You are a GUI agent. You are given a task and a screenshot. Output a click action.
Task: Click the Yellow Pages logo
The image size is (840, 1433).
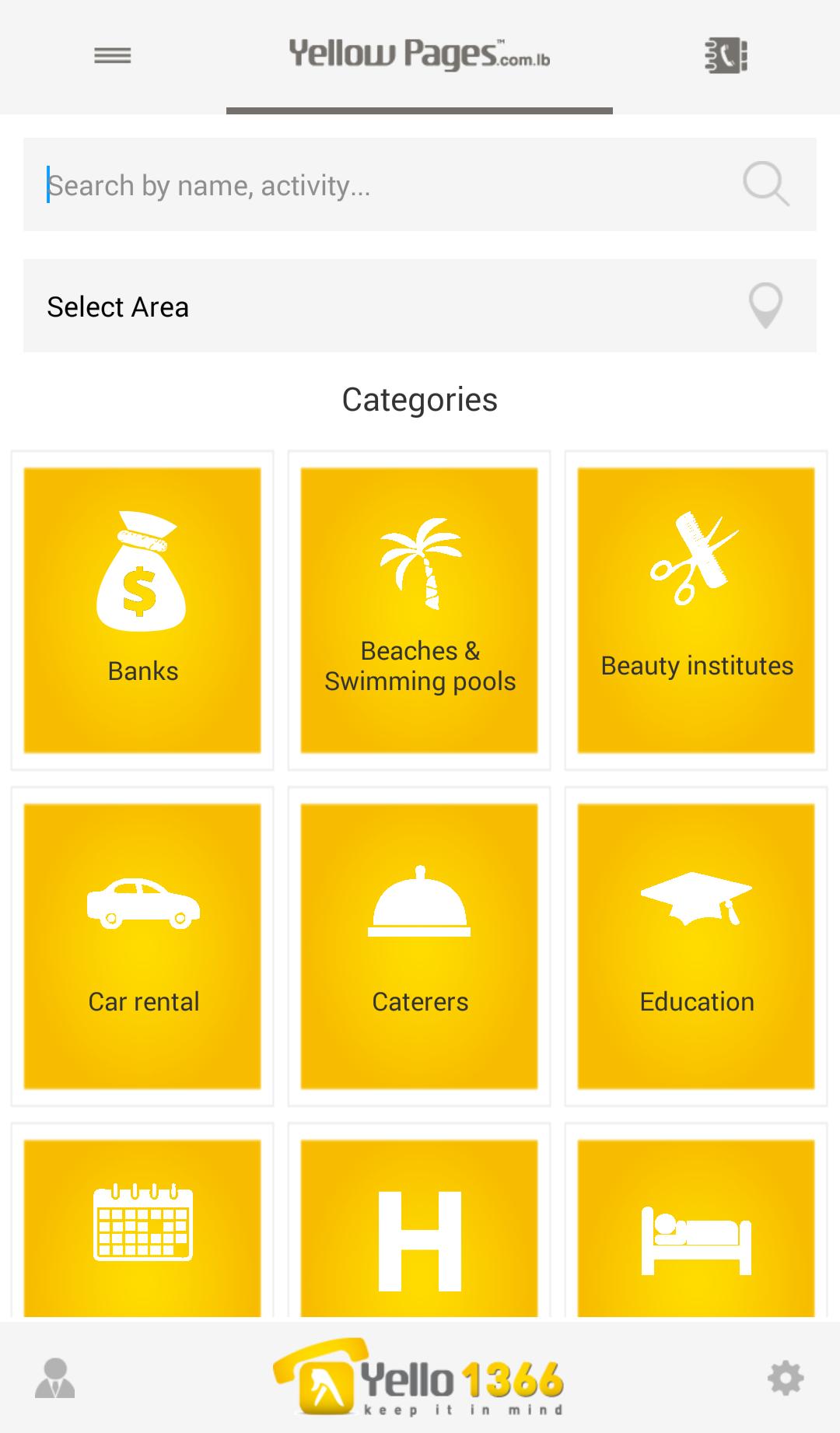click(420, 54)
